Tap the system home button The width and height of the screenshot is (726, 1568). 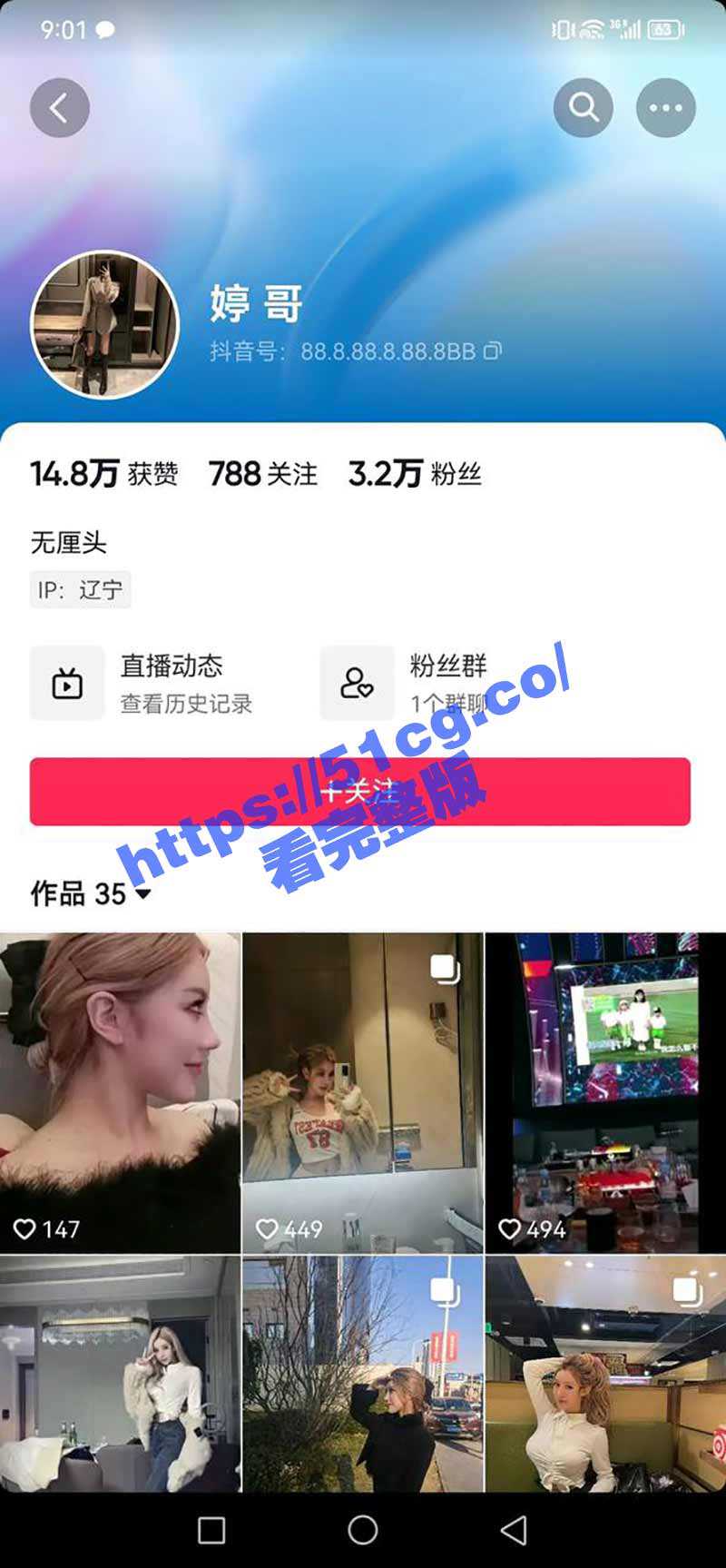coord(362,1530)
